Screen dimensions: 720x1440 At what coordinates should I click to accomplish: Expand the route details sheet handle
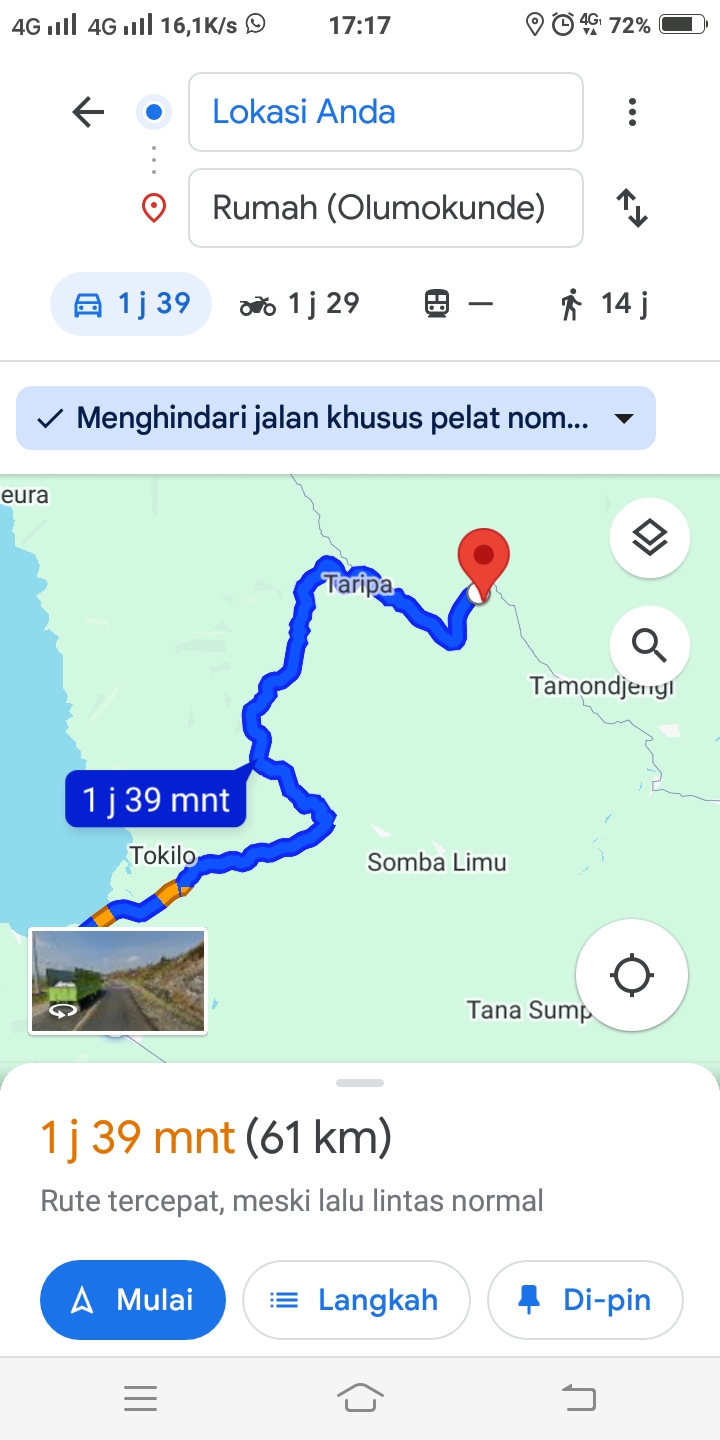(360, 1083)
